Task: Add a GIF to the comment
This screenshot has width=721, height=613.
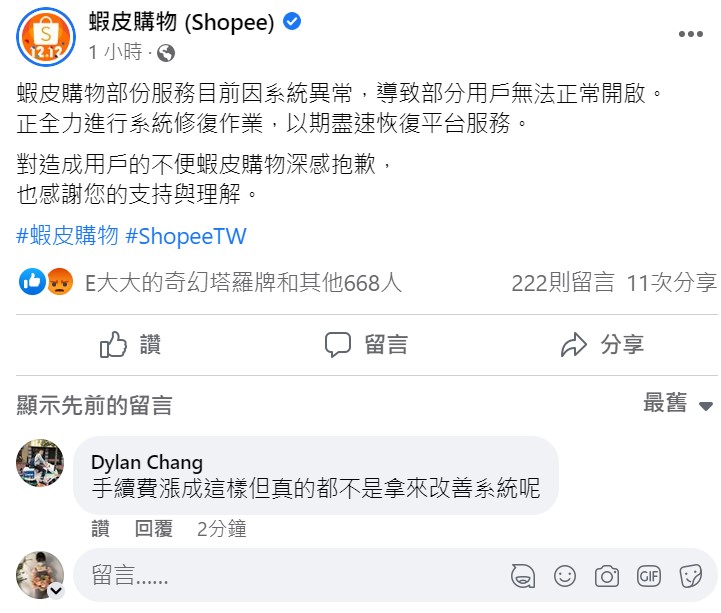Action: click(649, 576)
